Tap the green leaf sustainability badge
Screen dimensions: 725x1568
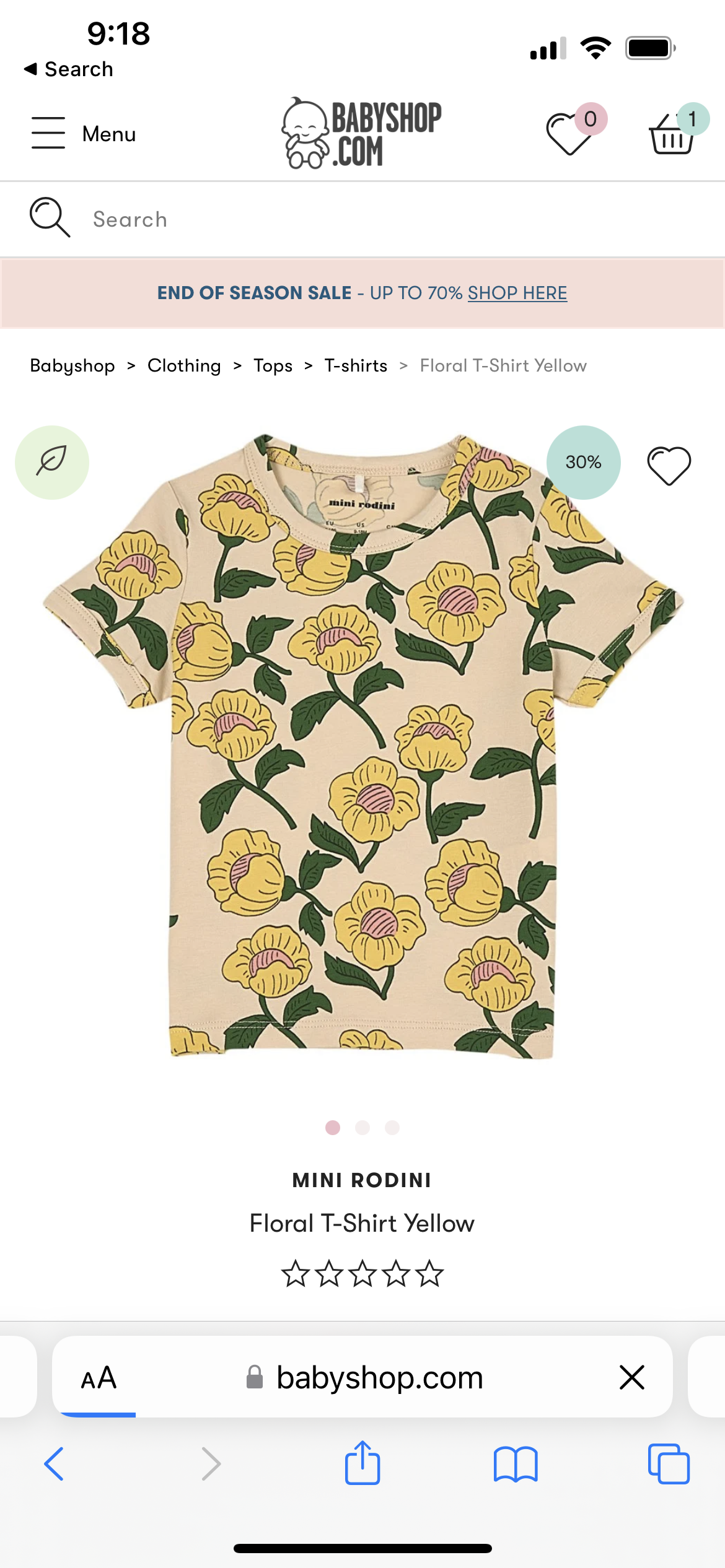52,462
